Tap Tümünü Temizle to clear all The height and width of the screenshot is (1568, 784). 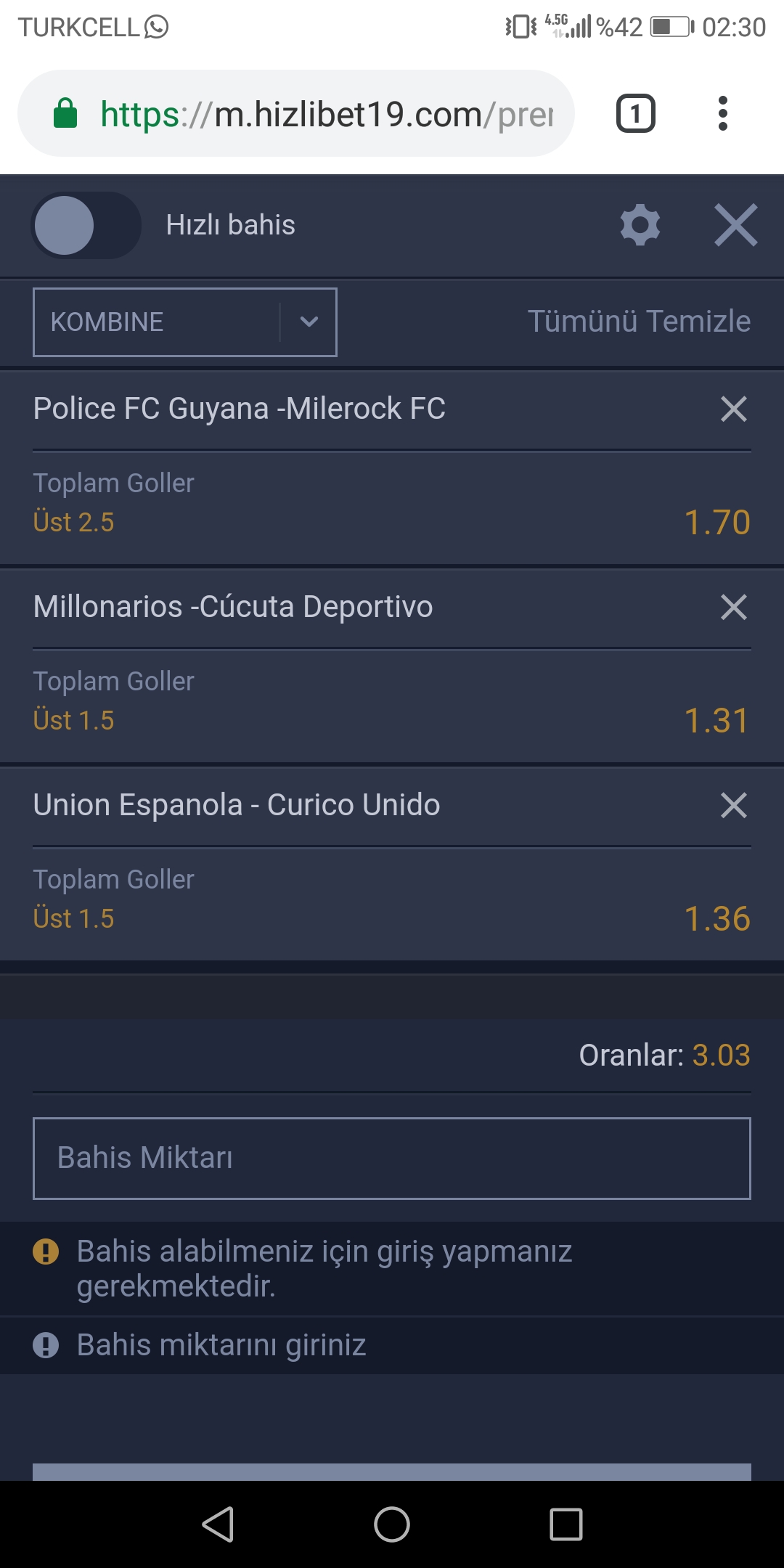pyautogui.click(x=639, y=321)
